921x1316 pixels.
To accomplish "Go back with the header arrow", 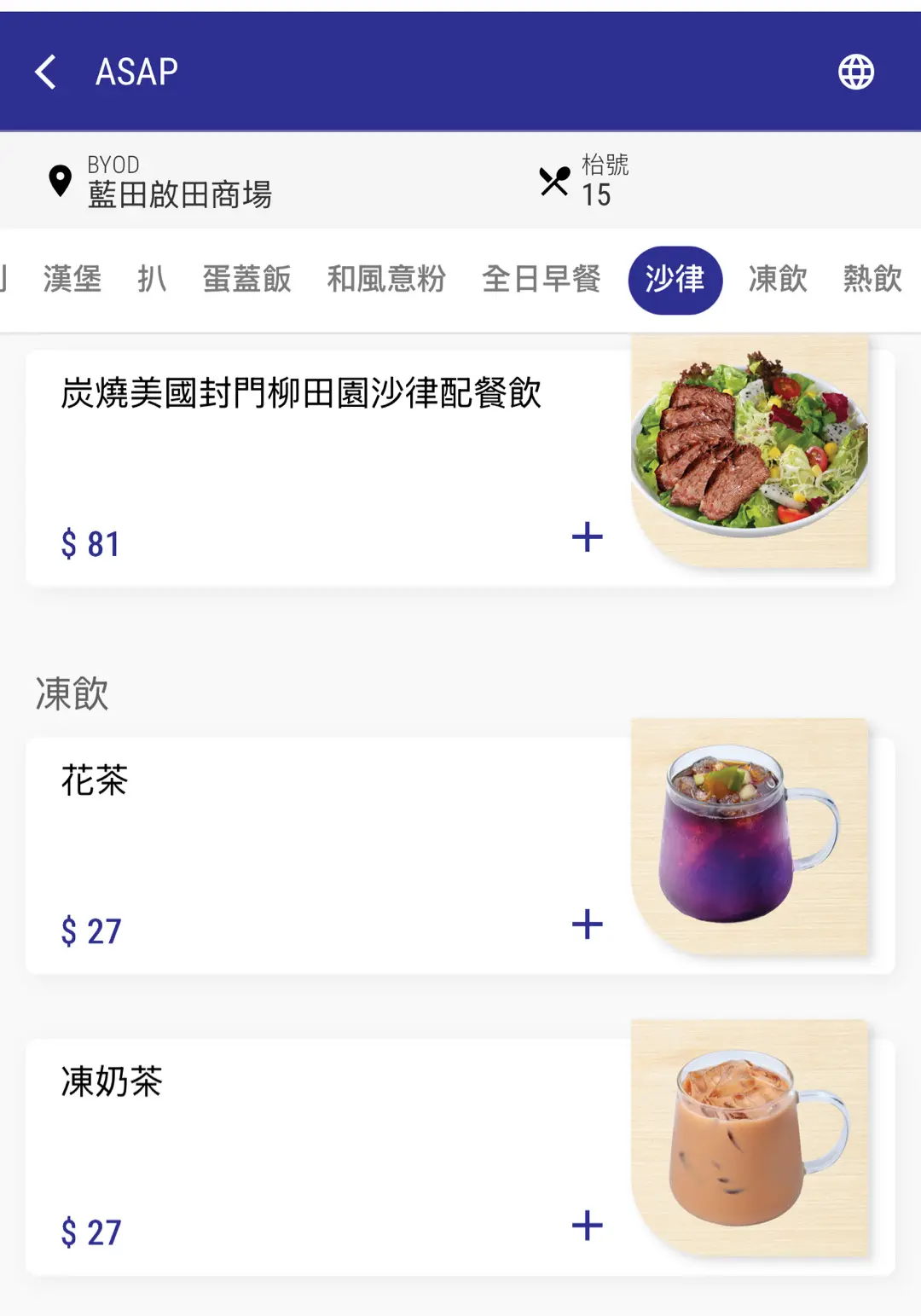I will click(x=46, y=72).
